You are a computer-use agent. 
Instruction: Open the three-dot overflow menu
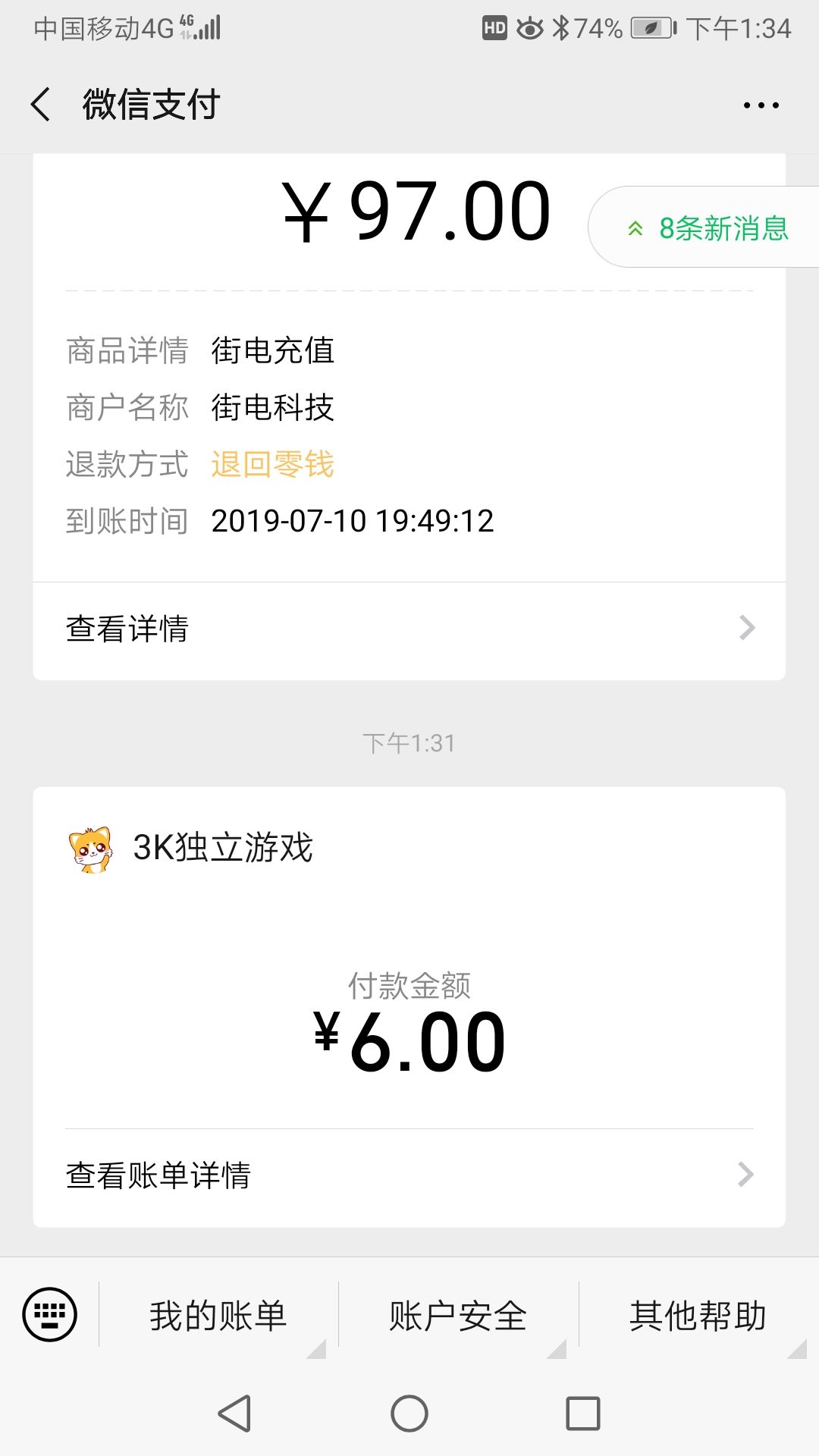(761, 105)
